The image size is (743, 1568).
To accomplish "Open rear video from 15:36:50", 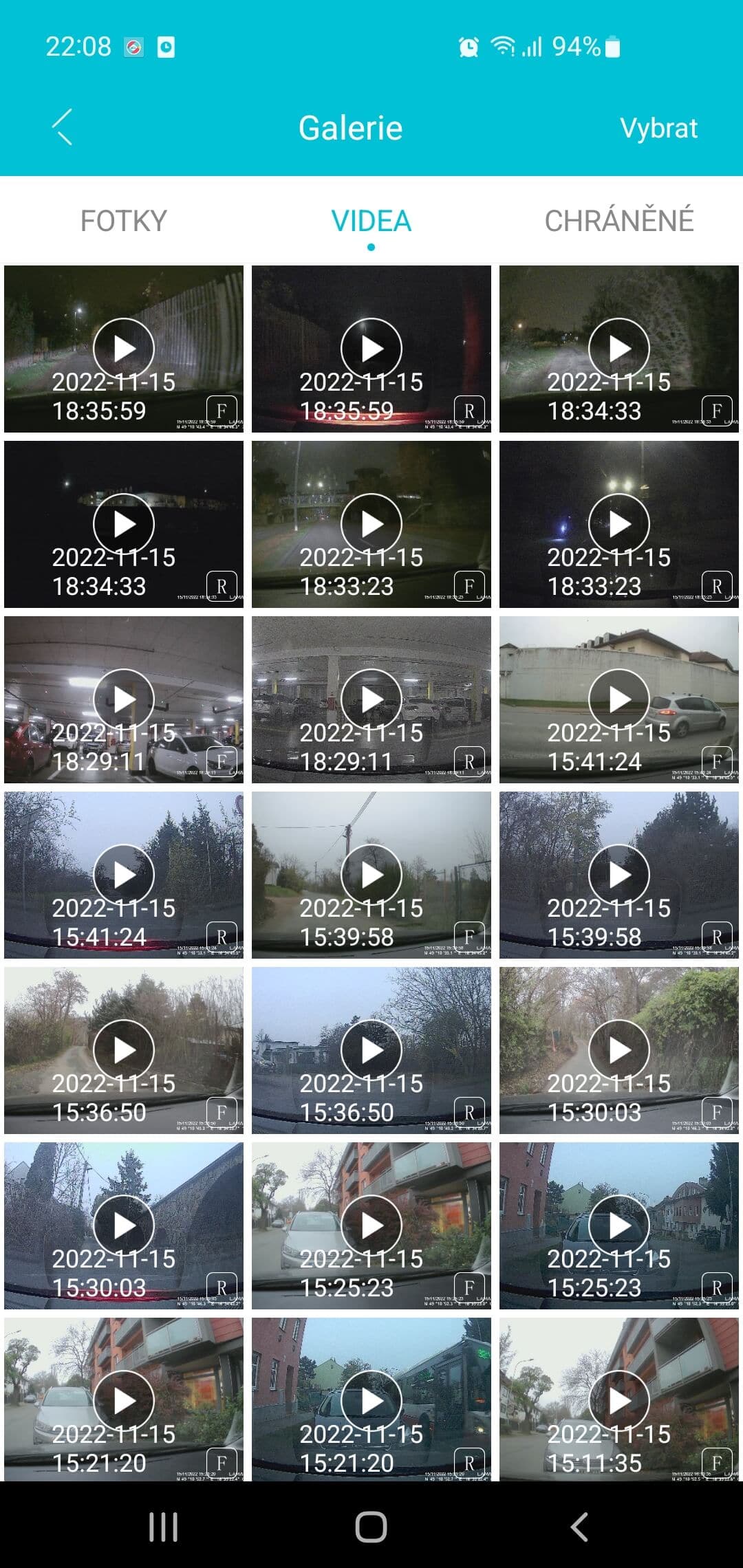I will 371,1050.
